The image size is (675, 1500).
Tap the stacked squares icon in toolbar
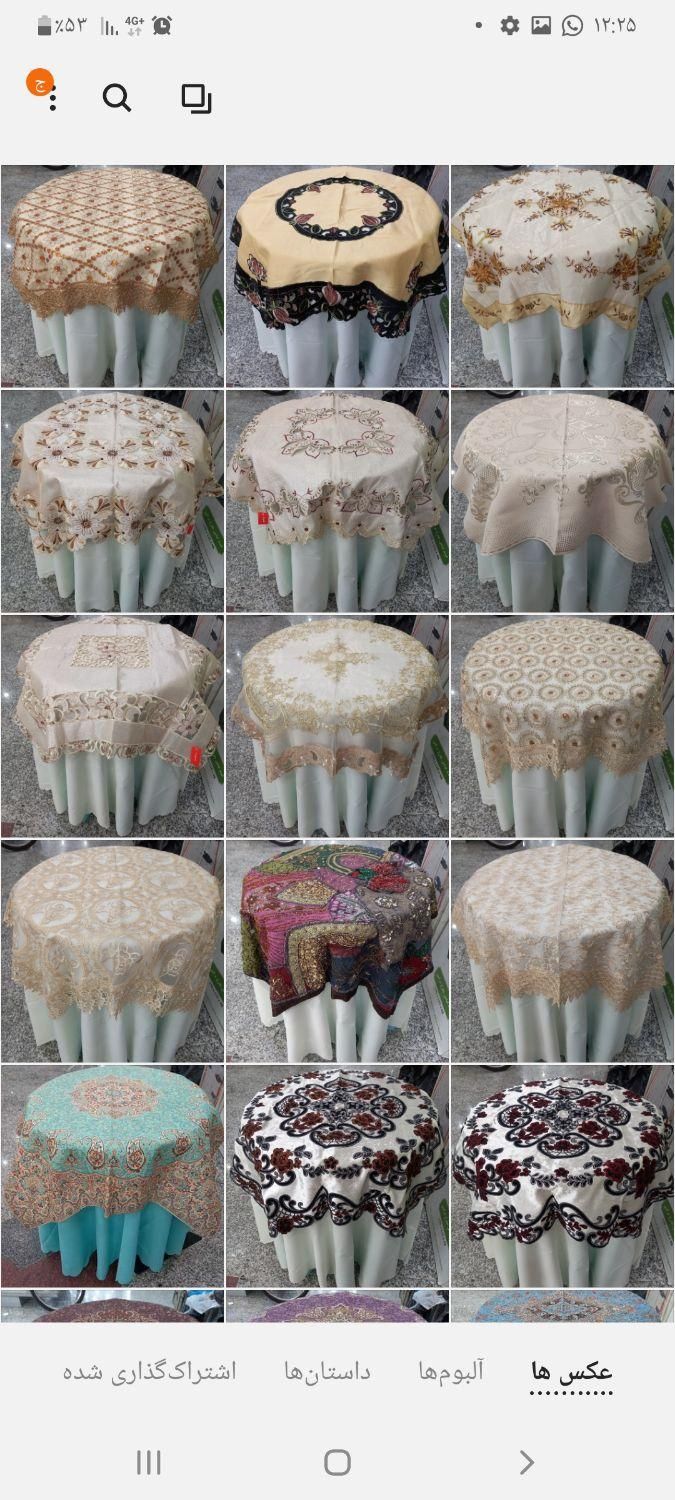[196, 98]
